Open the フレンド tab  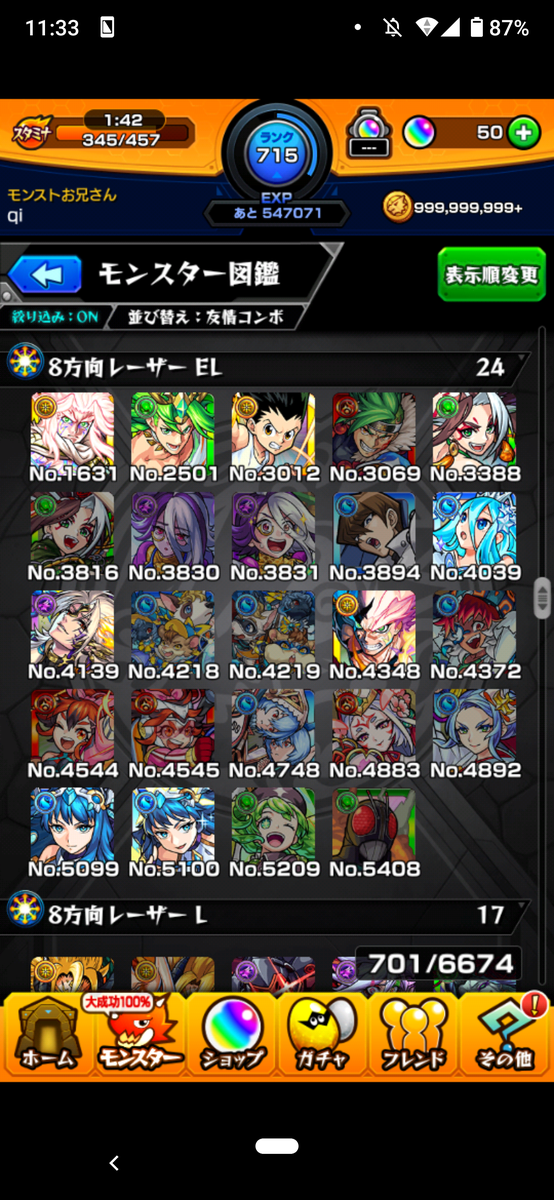[x=414, y=1033]
